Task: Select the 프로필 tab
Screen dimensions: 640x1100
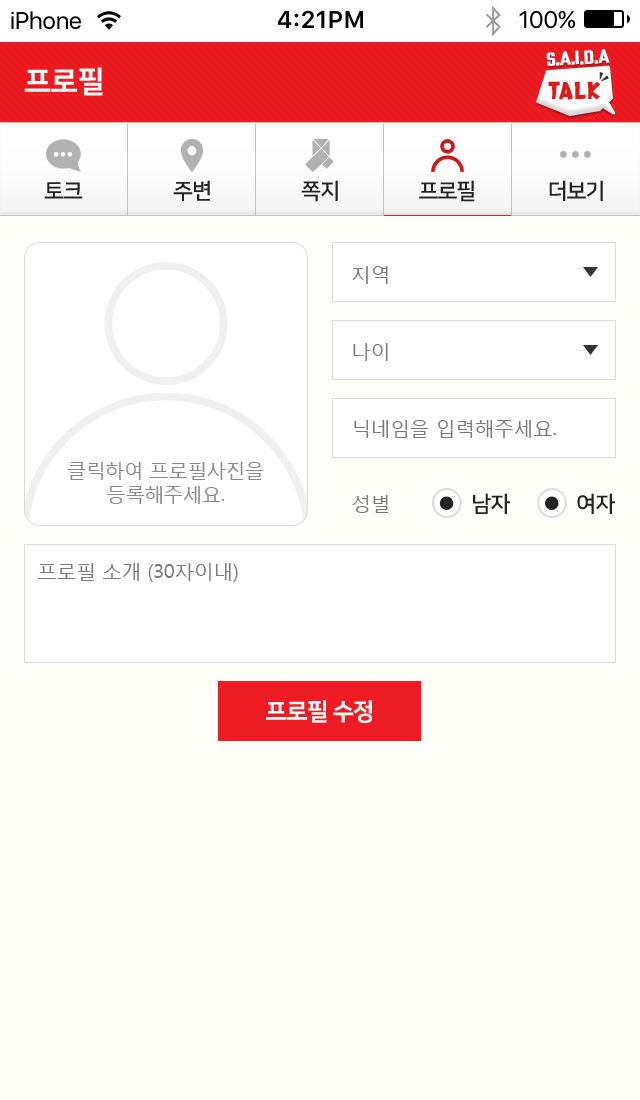Action: tap(447, 170)
